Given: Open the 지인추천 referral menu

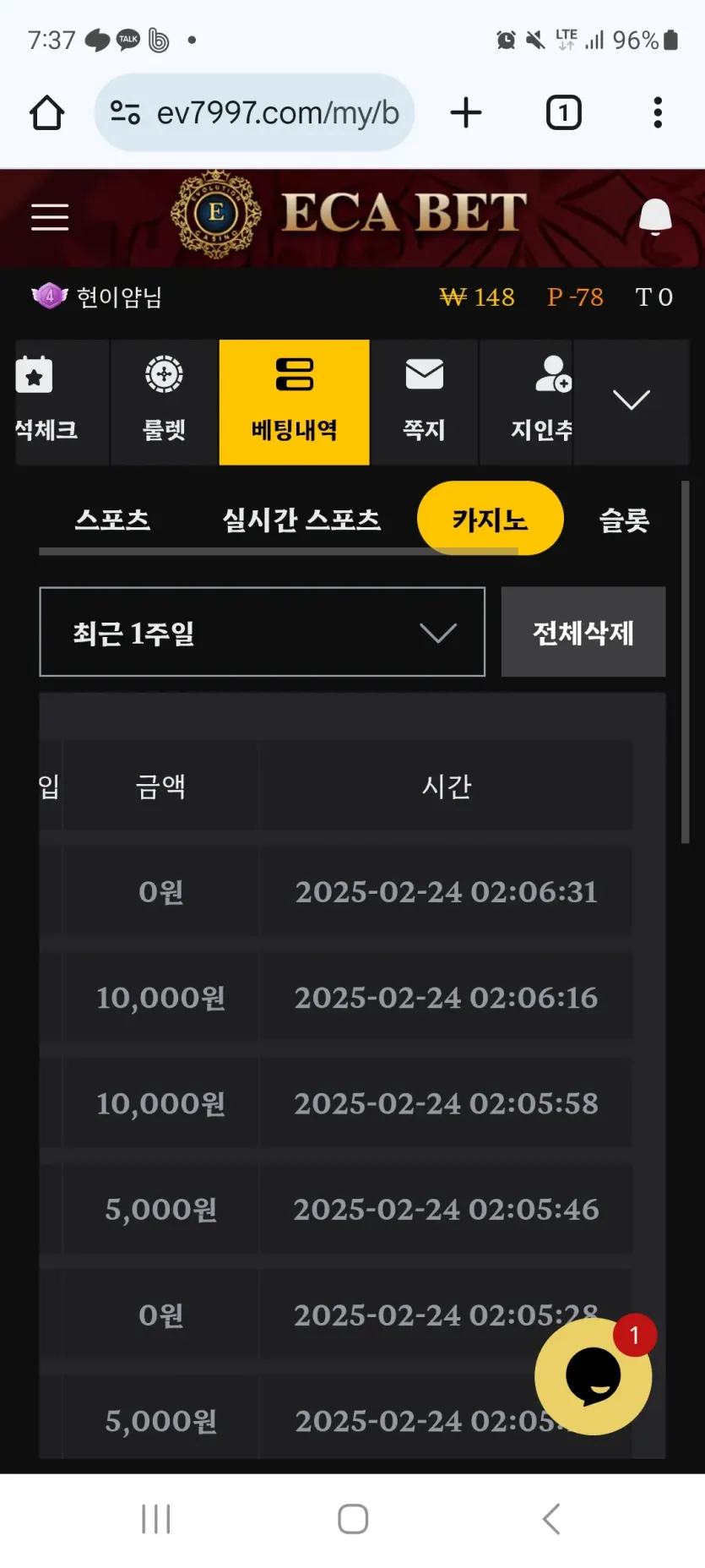Looking at the screenshot, I should 540,402.
